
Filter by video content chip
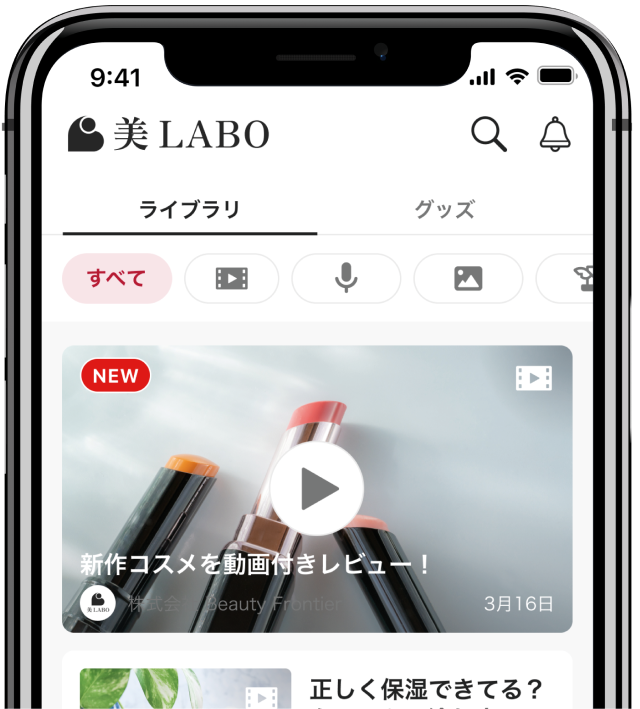pyautogui.click(x=231, y=278)
